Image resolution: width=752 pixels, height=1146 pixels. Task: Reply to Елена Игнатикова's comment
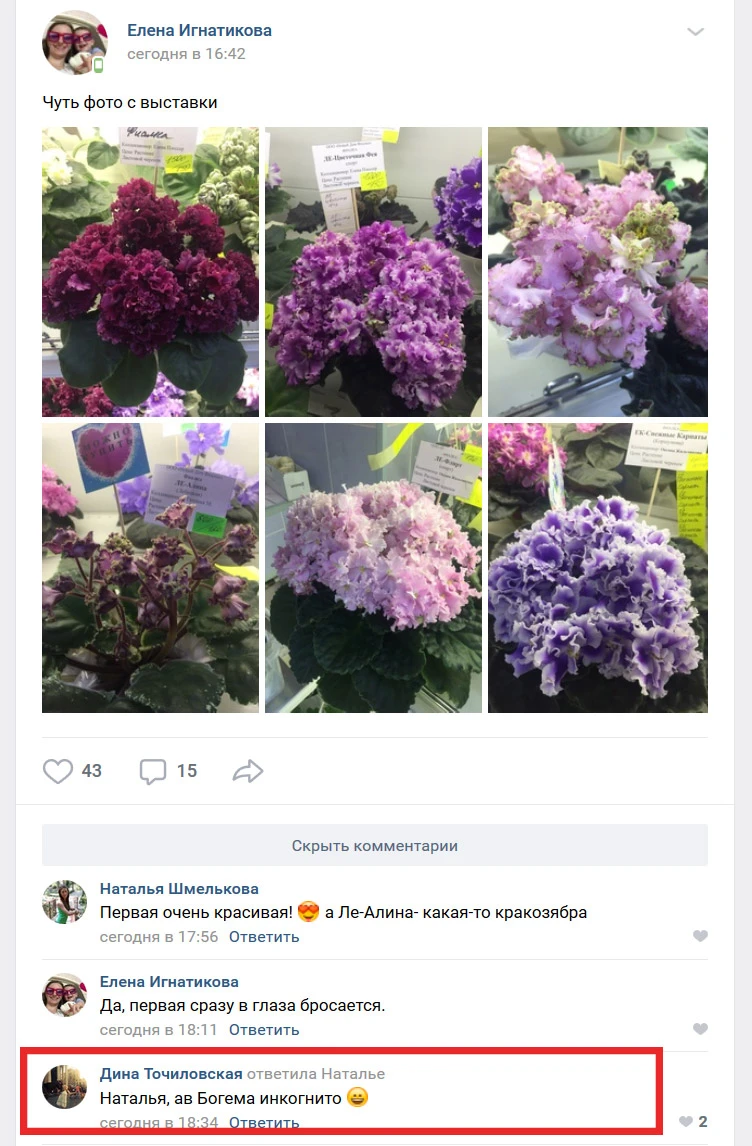[264, 1030]
